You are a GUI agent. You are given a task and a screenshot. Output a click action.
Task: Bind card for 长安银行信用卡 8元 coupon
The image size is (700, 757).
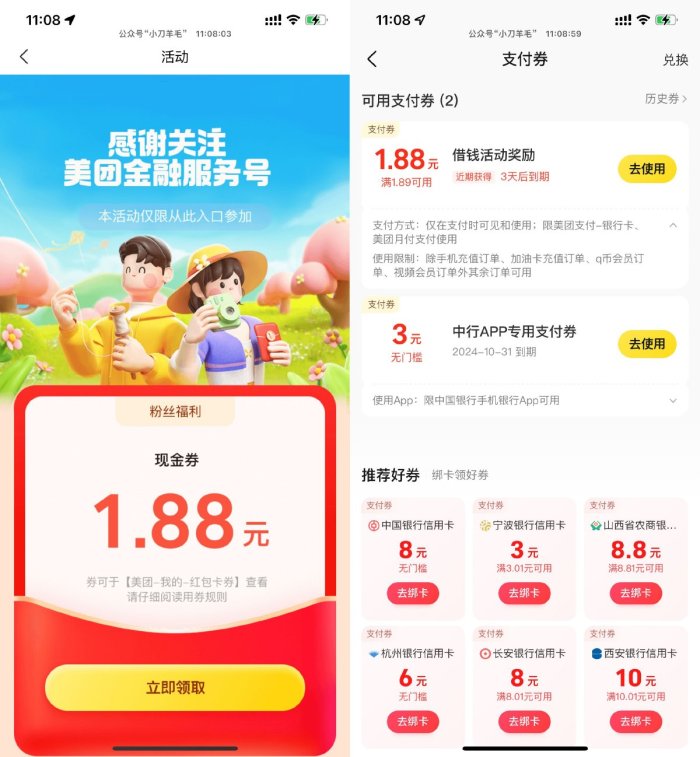(524, 721)
